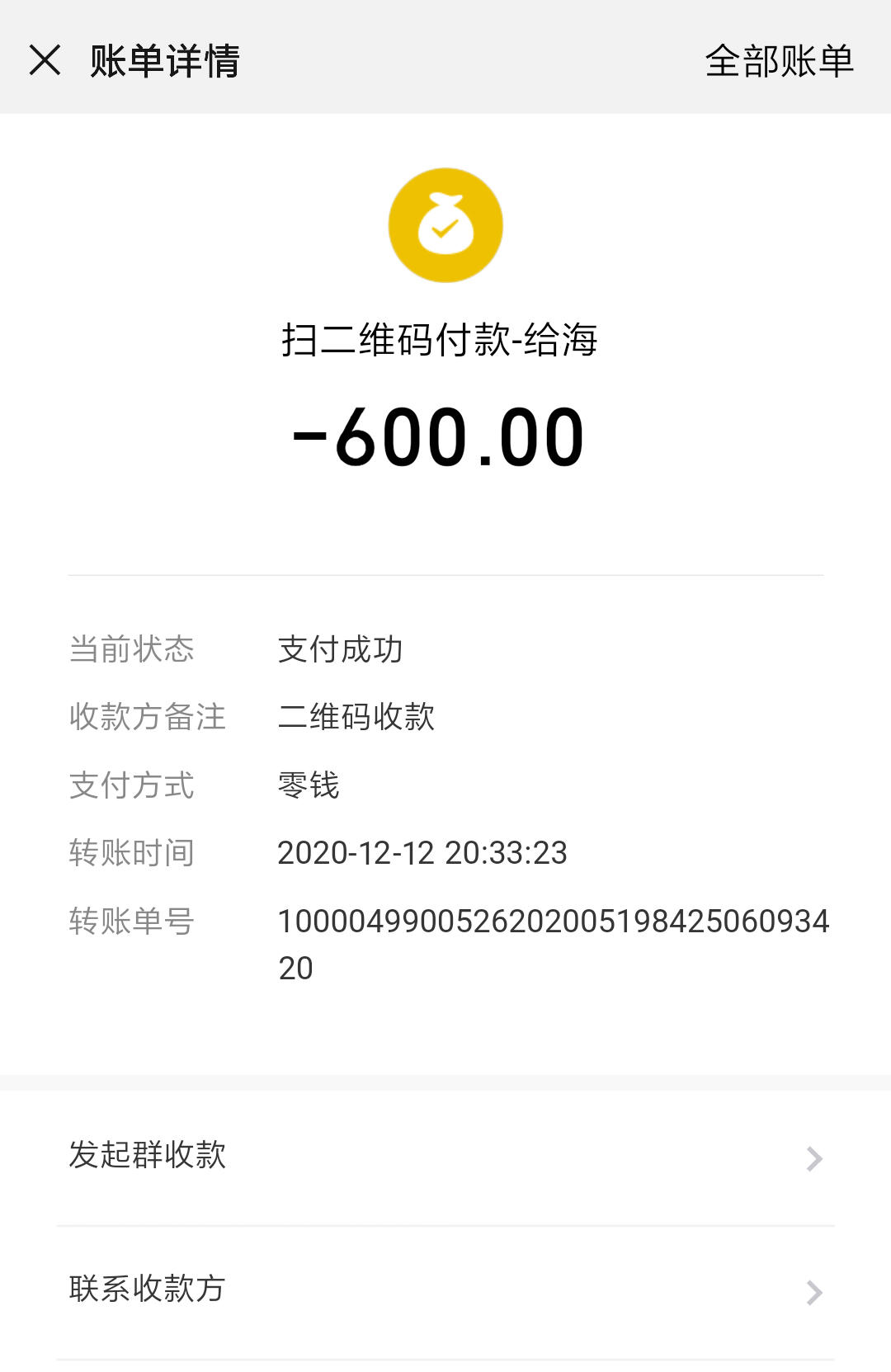This screenshot has height=1372, width=891.
Task: Close the bill detail page with the X
Action: click(x=45, y=61)
